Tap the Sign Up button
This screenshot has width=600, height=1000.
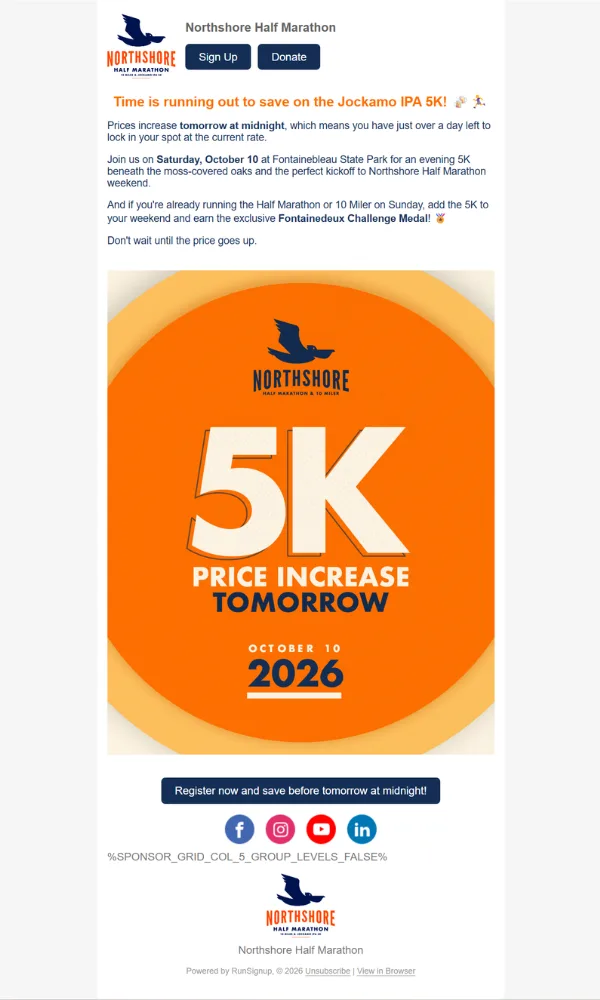(x=218, y=57)
